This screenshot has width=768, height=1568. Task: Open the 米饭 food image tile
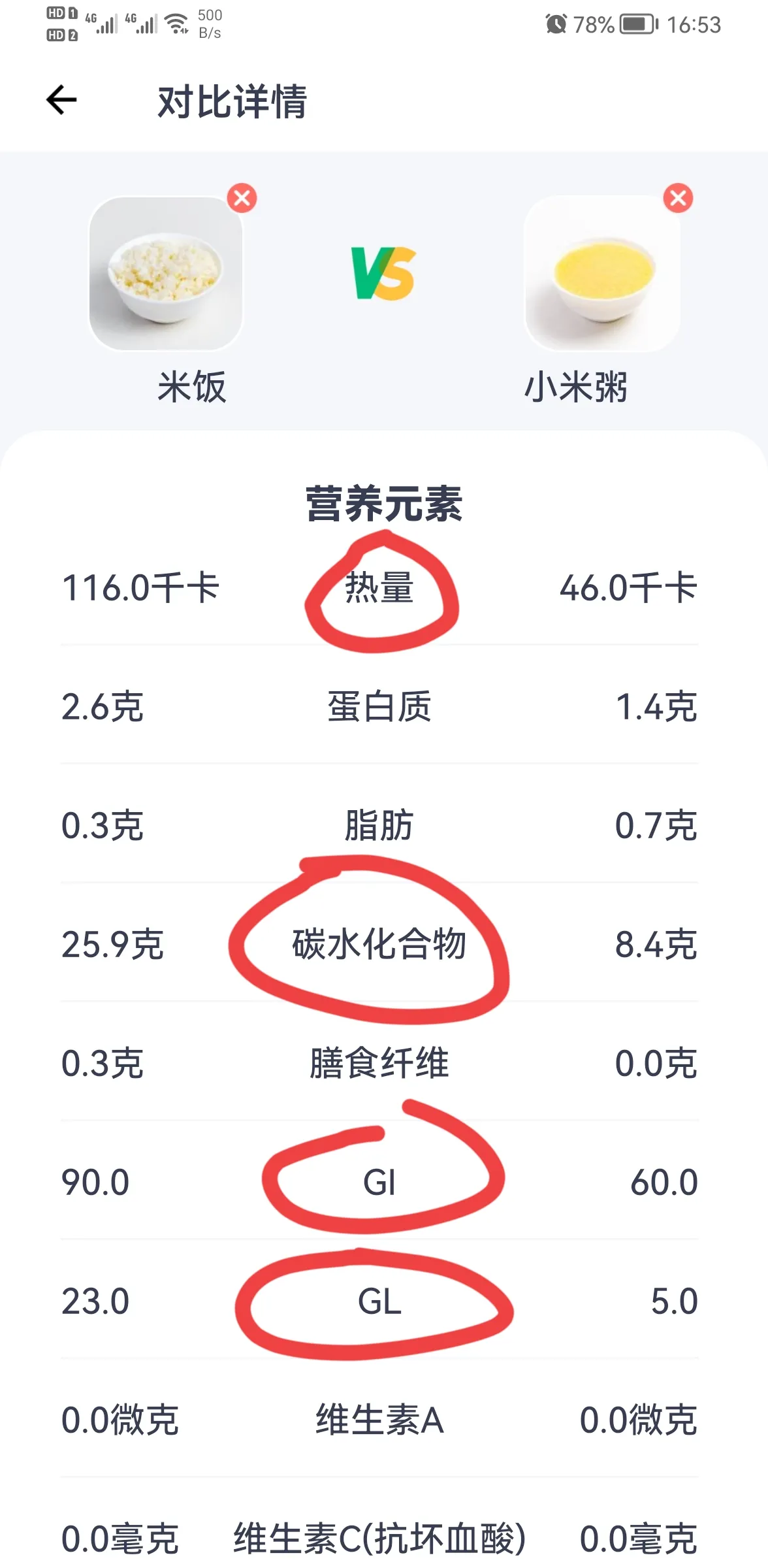[166, 273]
